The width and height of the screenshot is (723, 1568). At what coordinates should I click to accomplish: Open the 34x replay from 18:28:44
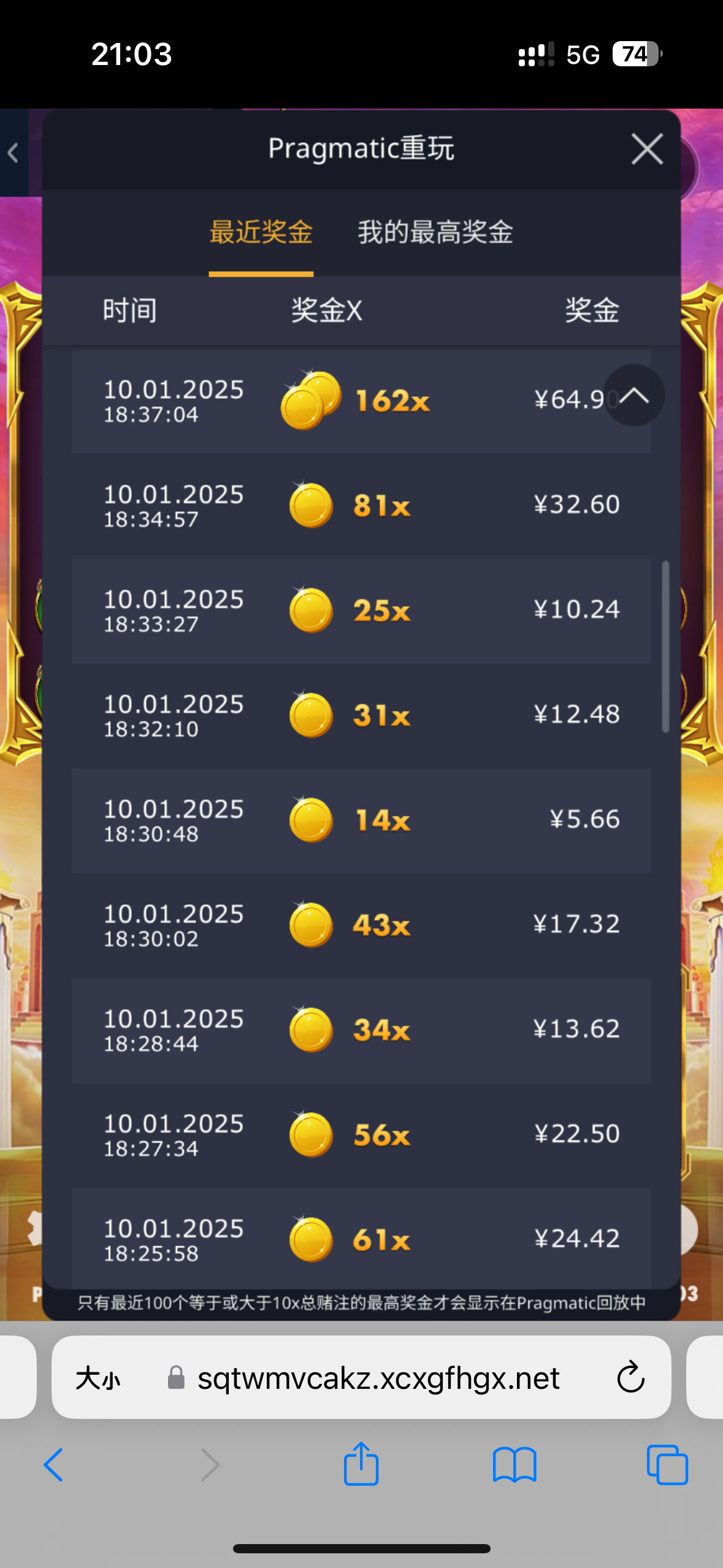point(361,1031)
